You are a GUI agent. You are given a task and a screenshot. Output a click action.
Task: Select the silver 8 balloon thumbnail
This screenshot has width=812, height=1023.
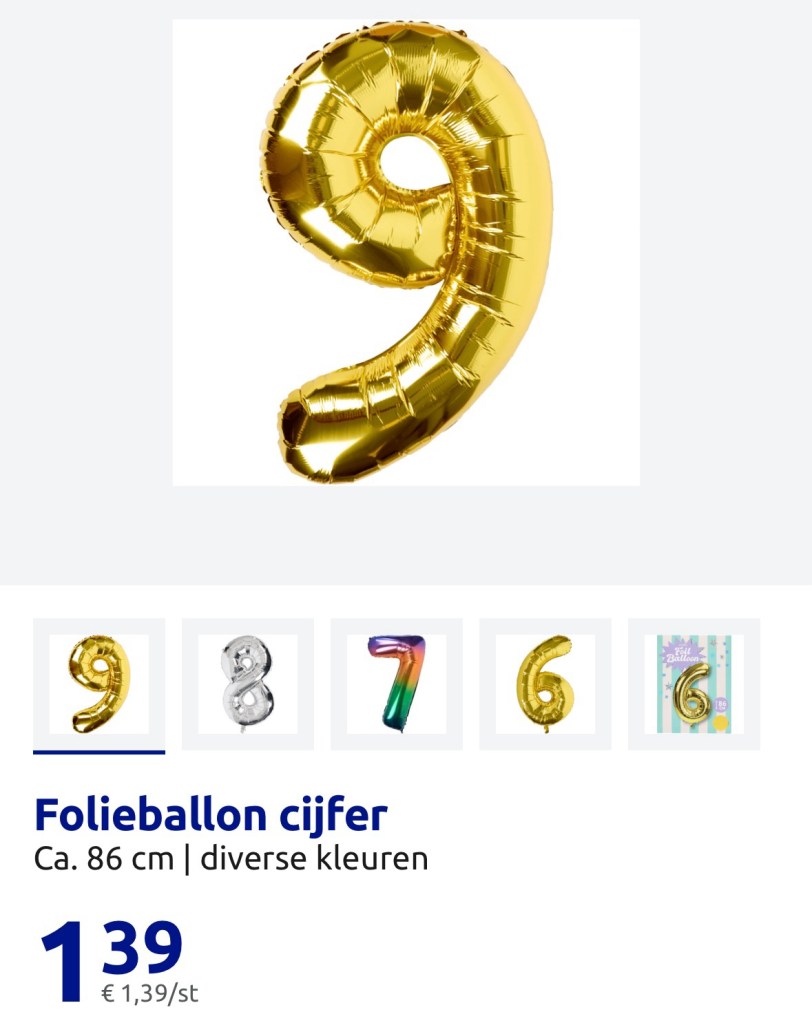[x=247, y=684]
